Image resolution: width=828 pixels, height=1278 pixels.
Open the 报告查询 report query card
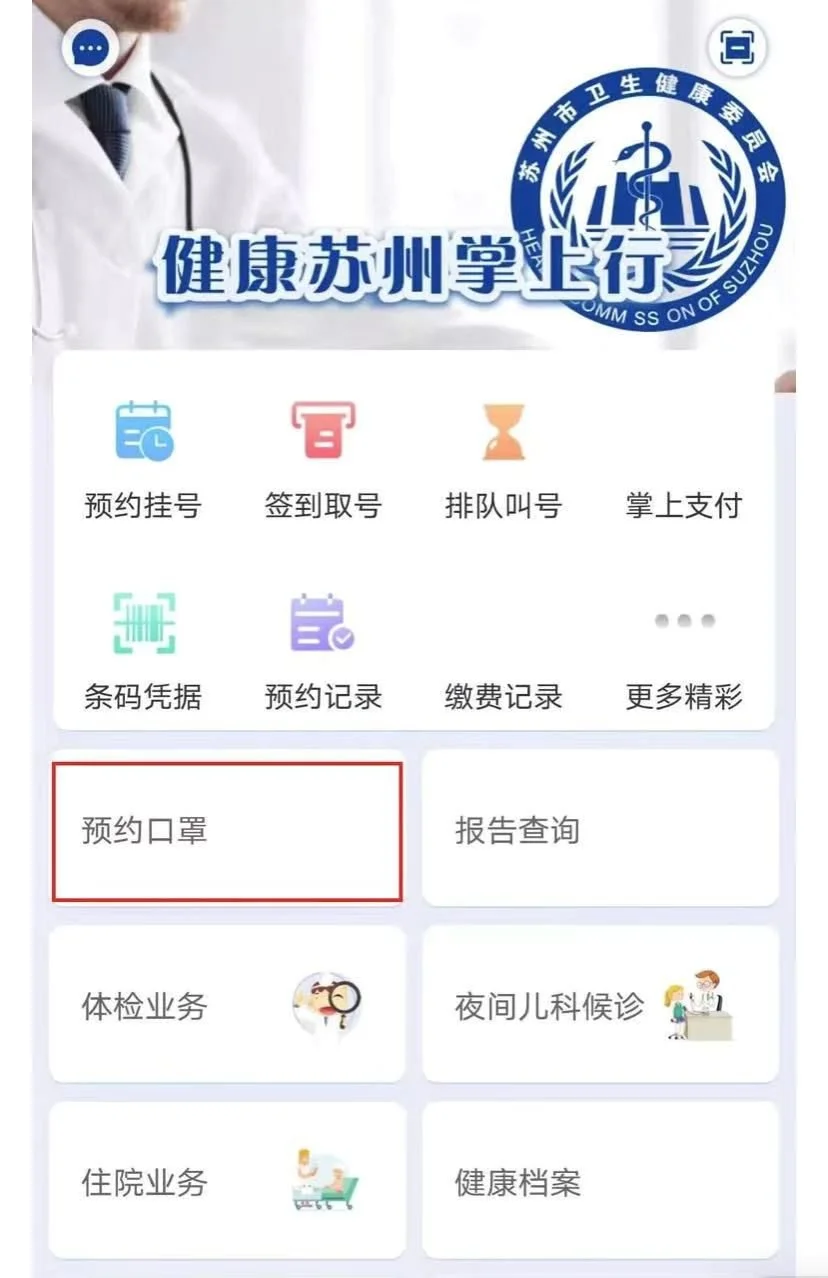(600, 829)
